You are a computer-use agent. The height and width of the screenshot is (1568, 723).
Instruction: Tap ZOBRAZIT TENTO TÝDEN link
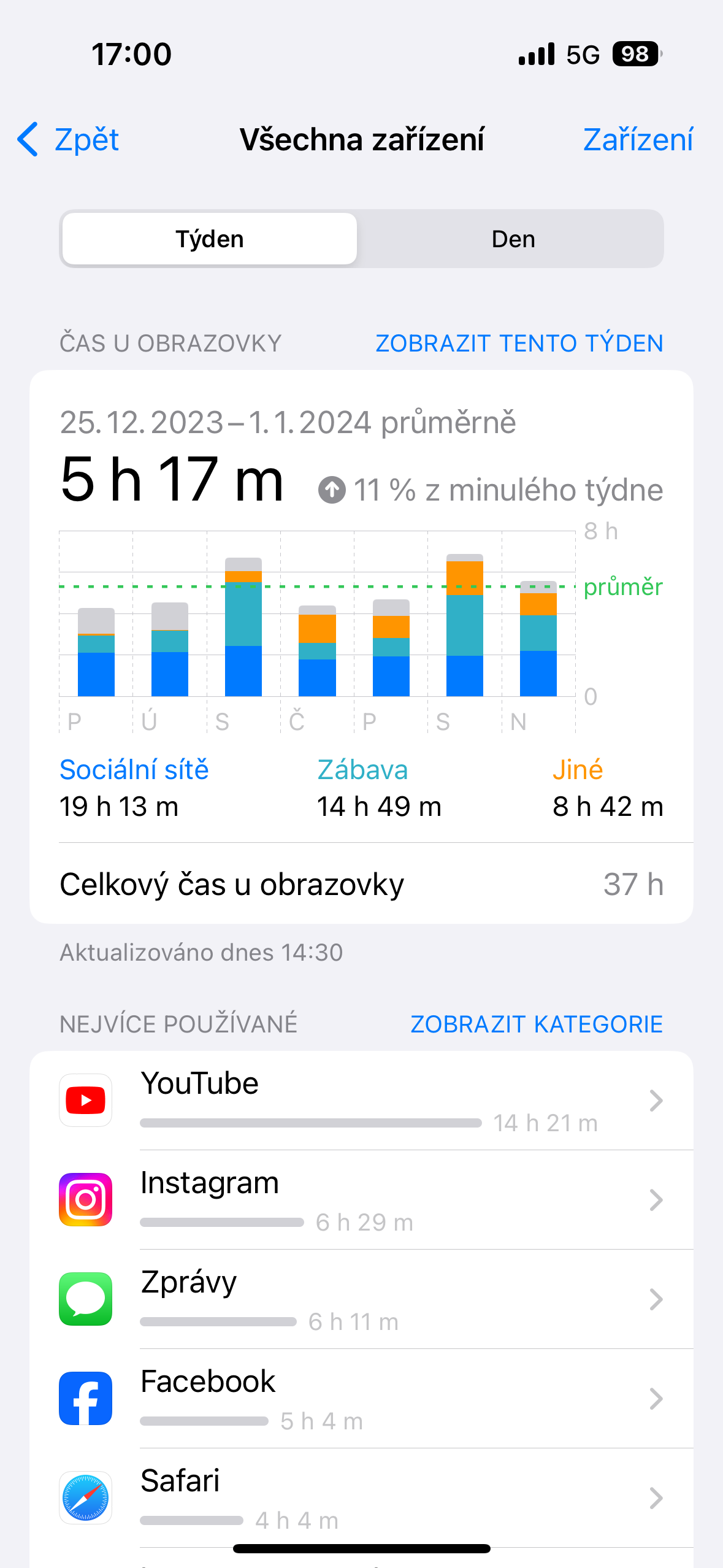point(518,343)
